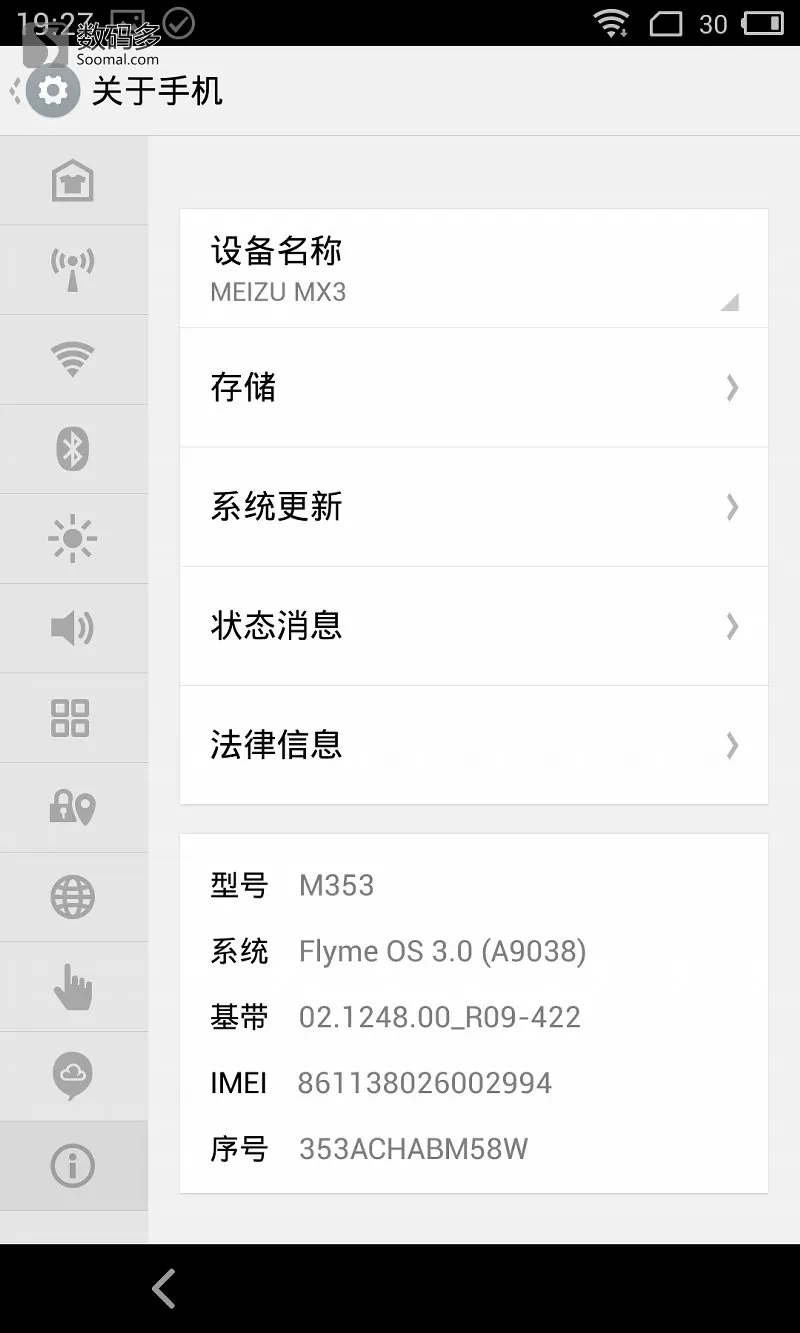Open the apps grid sidebar item
This screenshot has width=800, height=1333.
pyautogui.click(x=73, y=718)
